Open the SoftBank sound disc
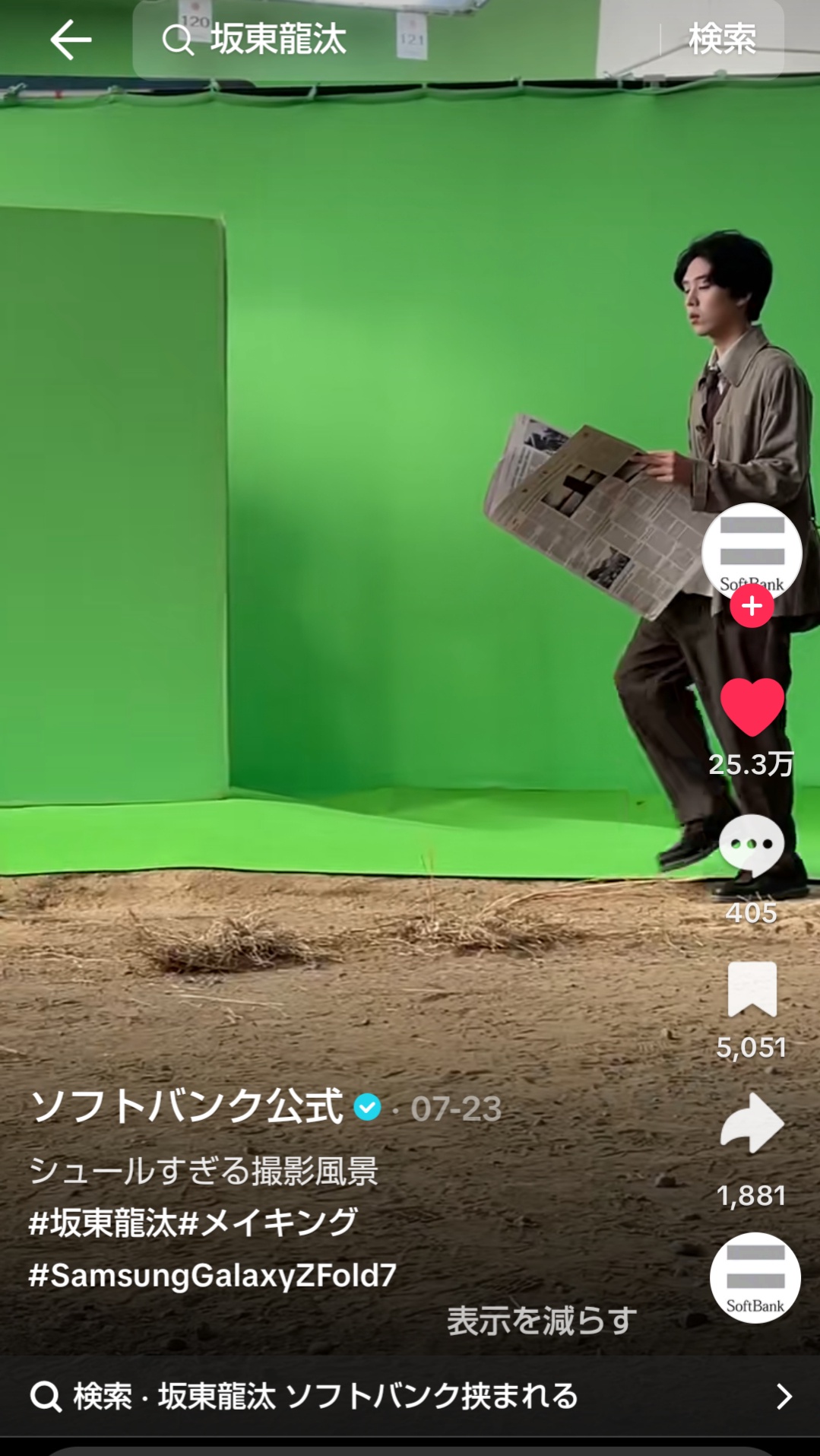This screenshot has height=1456, width=820. [755, 1277]
